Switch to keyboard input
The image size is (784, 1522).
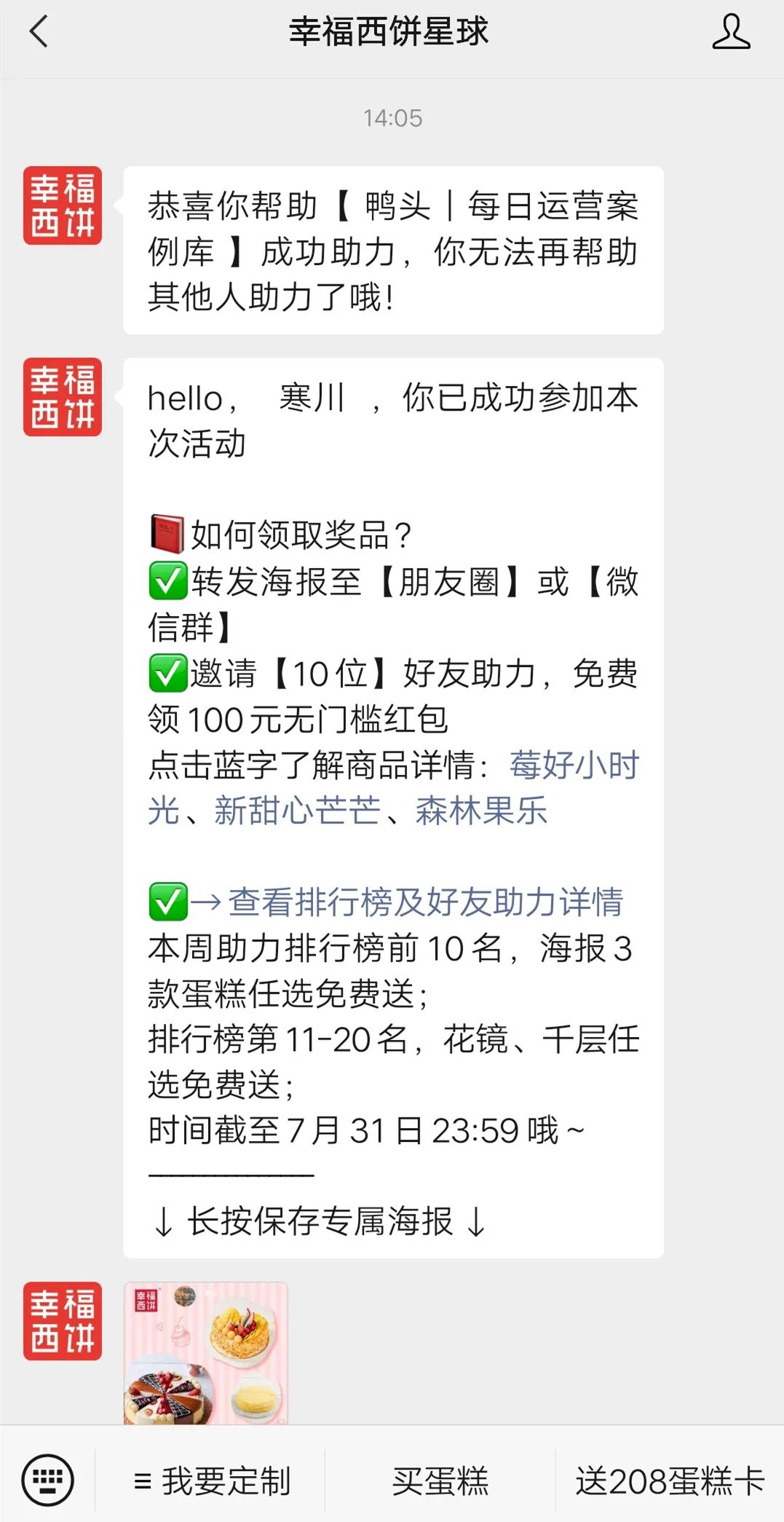(x=47, y=1480)
